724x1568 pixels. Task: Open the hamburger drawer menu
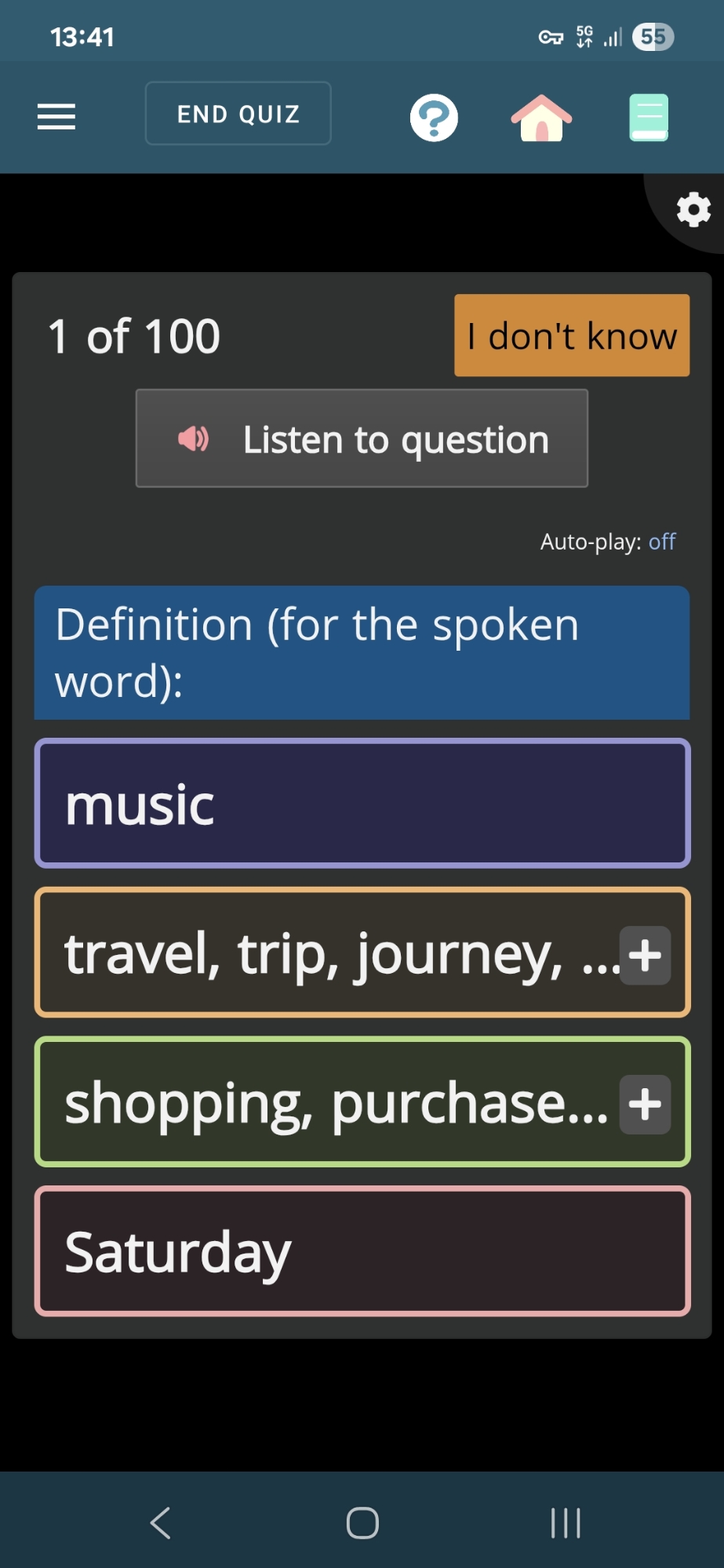(x=56, y=117)
